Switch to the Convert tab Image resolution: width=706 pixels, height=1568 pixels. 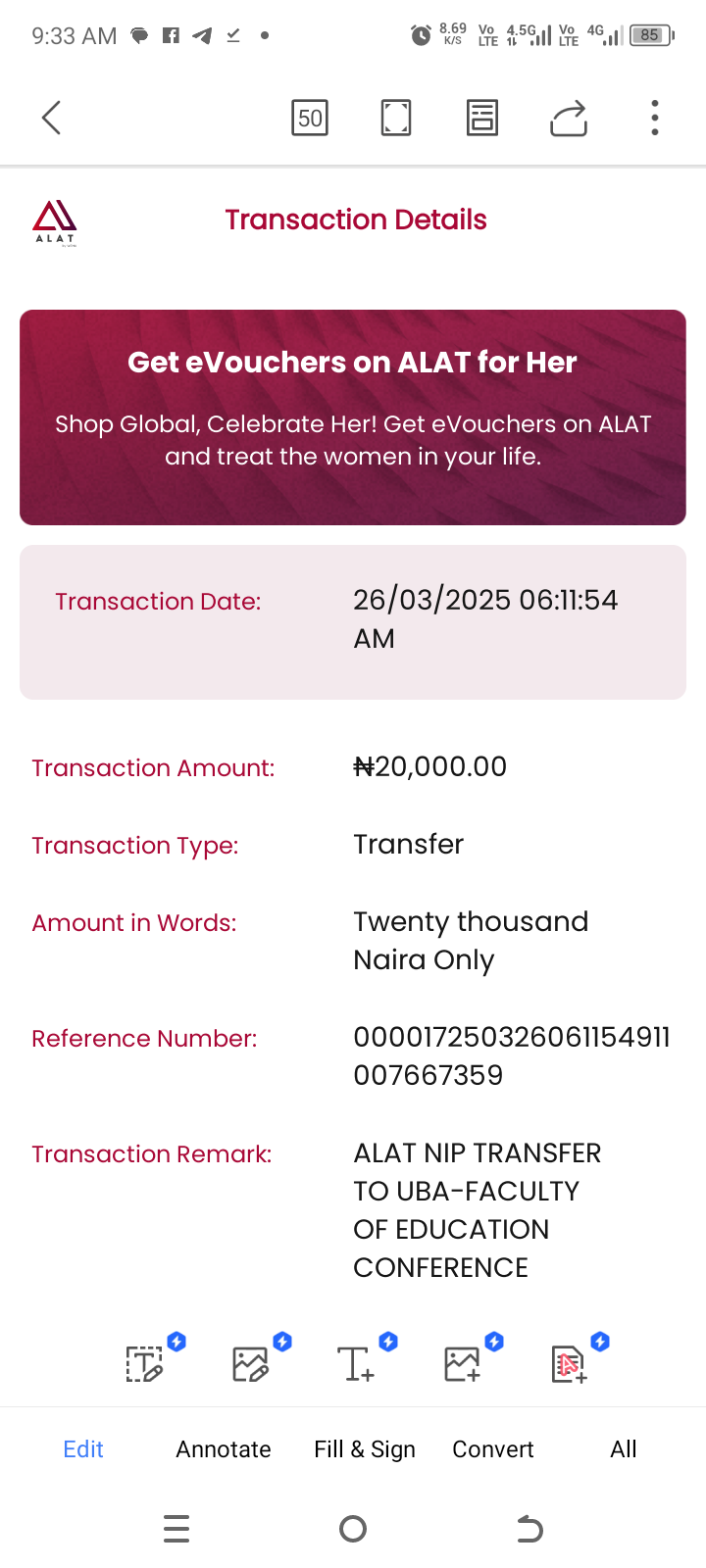[x=493, y=1449]
